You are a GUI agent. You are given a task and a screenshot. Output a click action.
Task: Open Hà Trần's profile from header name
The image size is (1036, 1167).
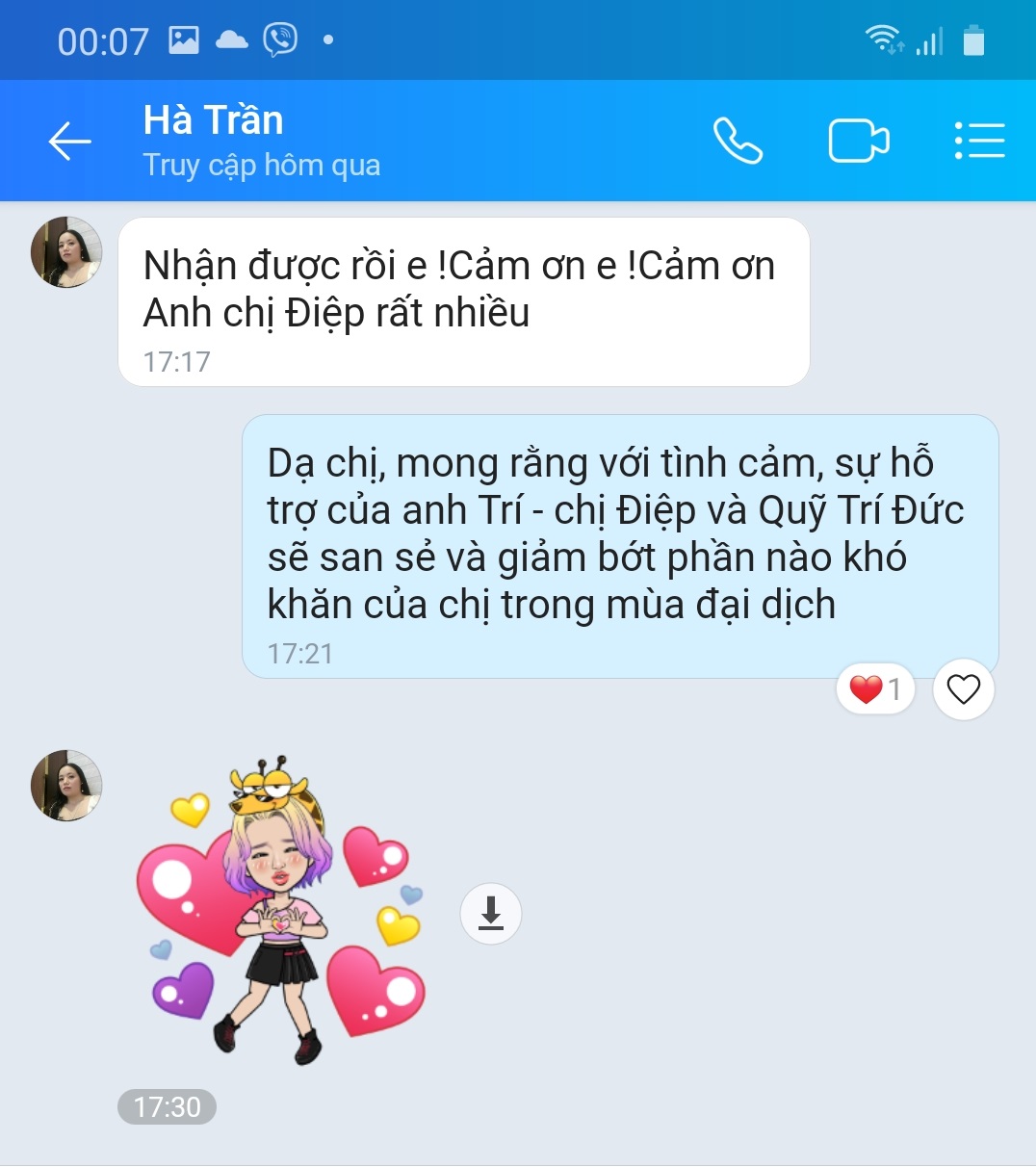click(x=214, y=121)
